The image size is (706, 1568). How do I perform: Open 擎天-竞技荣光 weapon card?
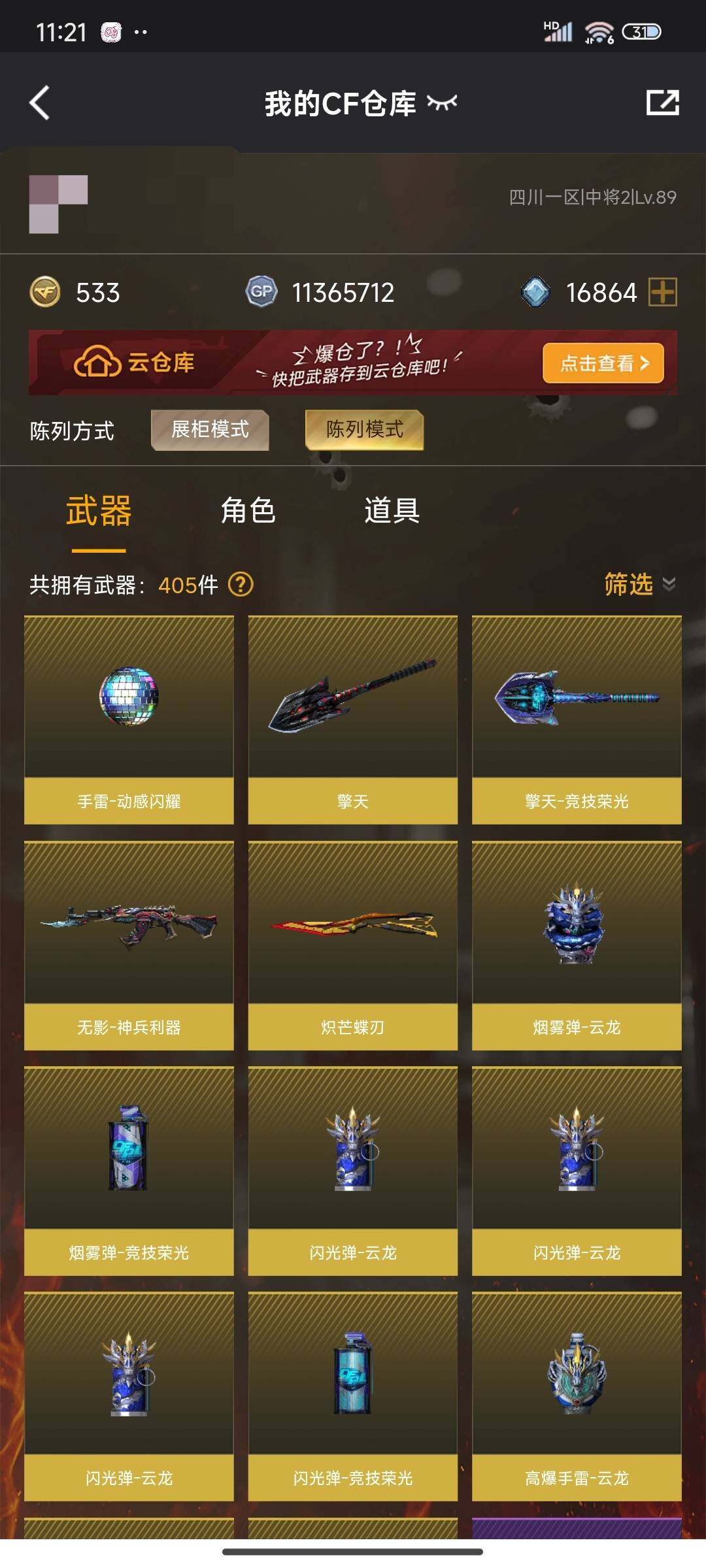[577, 719]
